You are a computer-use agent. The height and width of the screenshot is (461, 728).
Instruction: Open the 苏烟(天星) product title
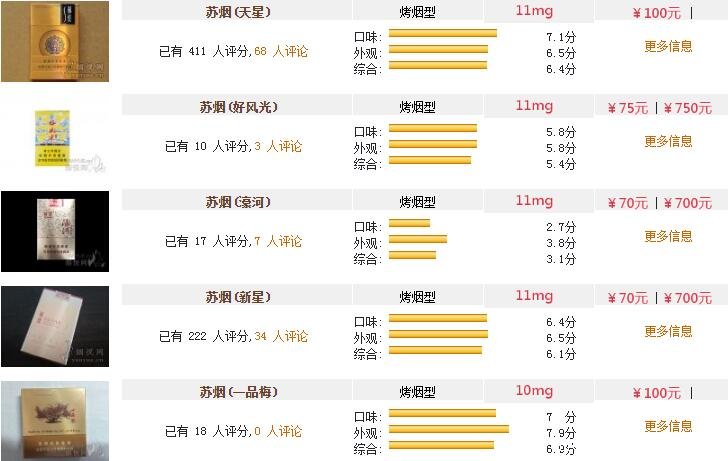(236, 13)
